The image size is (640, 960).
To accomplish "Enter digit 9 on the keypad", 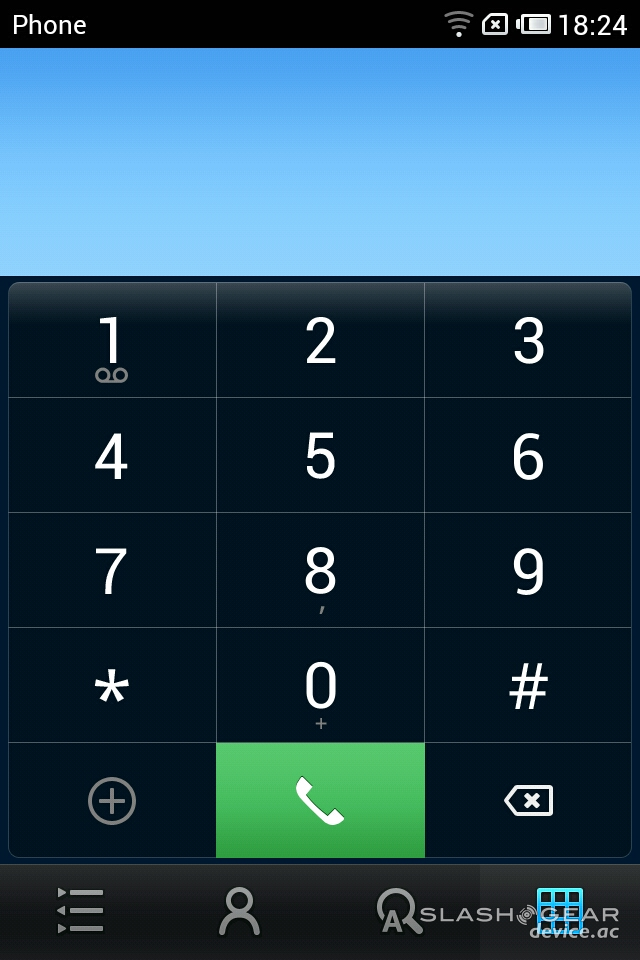I will point(528,571).
